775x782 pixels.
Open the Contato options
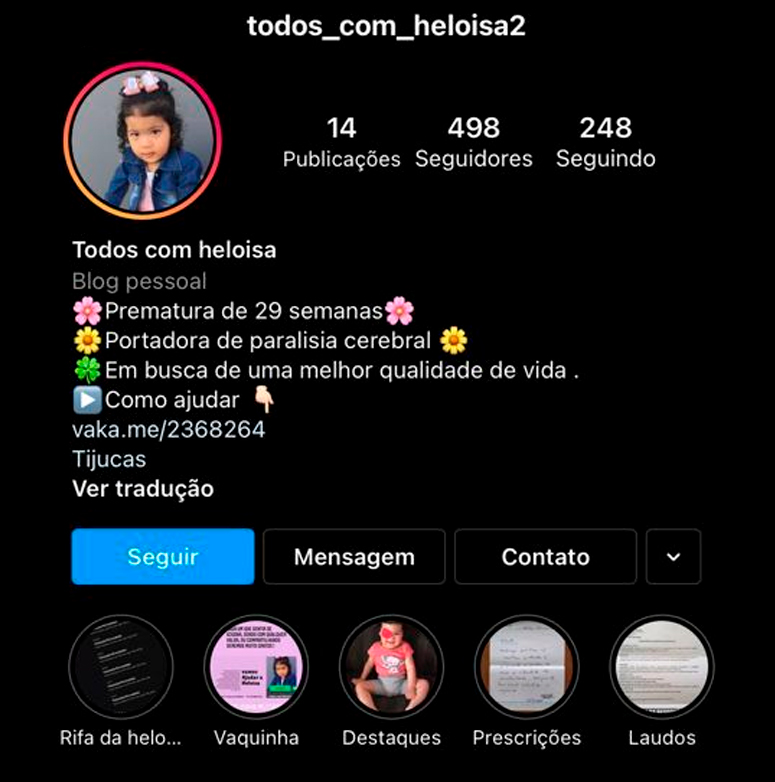pos(545,557)
